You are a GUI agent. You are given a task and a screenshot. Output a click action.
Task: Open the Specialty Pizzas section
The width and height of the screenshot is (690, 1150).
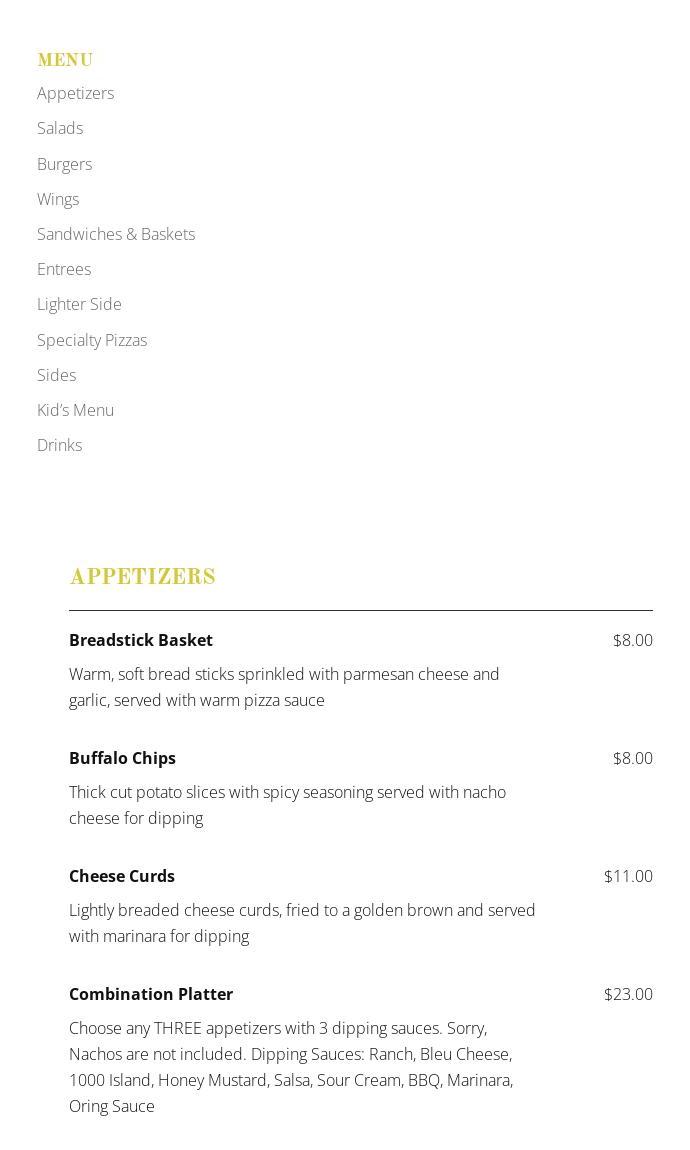[x=92, y=340]
